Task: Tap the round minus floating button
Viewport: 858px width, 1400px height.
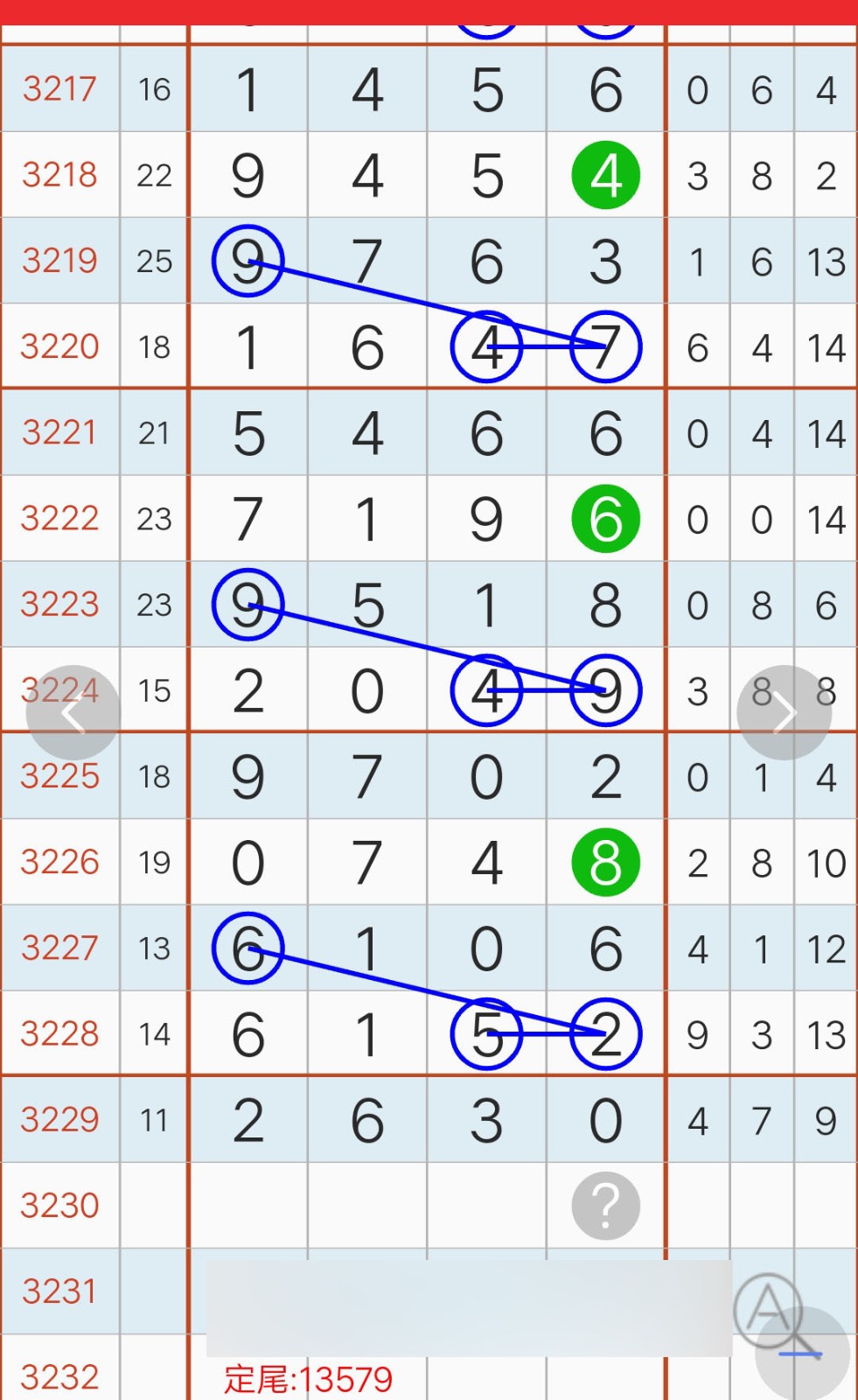Action: click(802, 1354)
